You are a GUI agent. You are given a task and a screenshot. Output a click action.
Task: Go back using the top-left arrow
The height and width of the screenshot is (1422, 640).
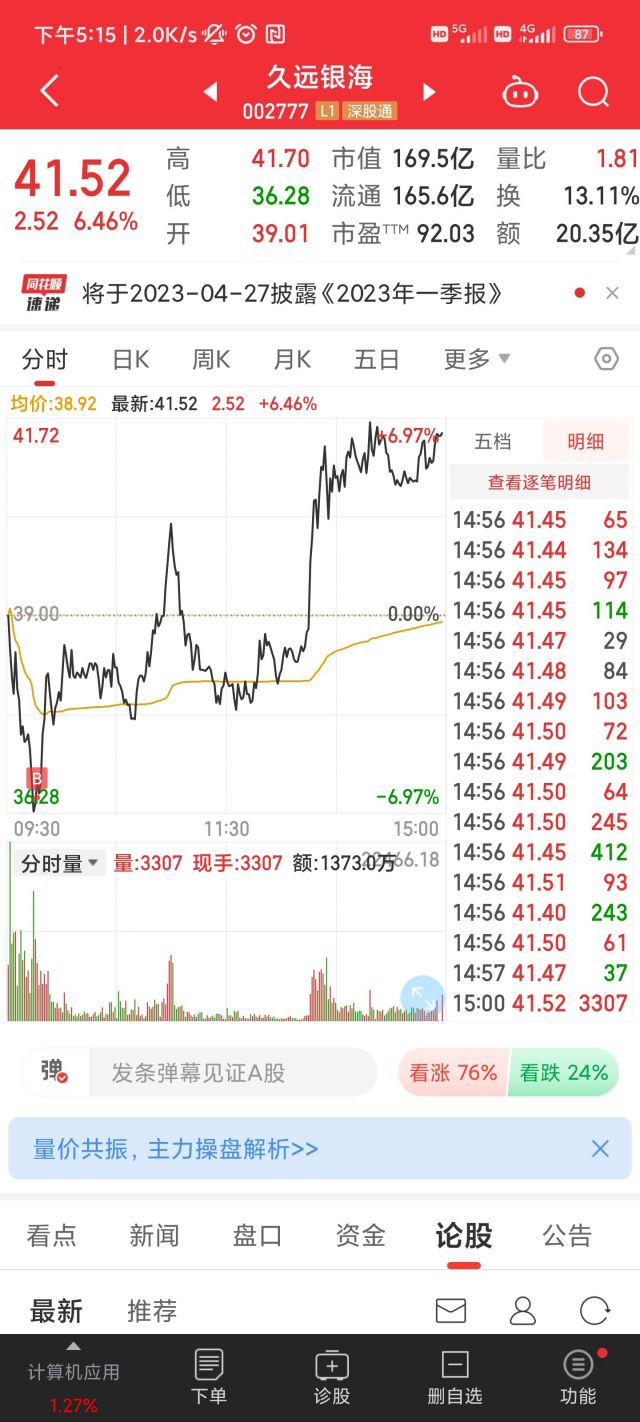(x=49, y=92)
